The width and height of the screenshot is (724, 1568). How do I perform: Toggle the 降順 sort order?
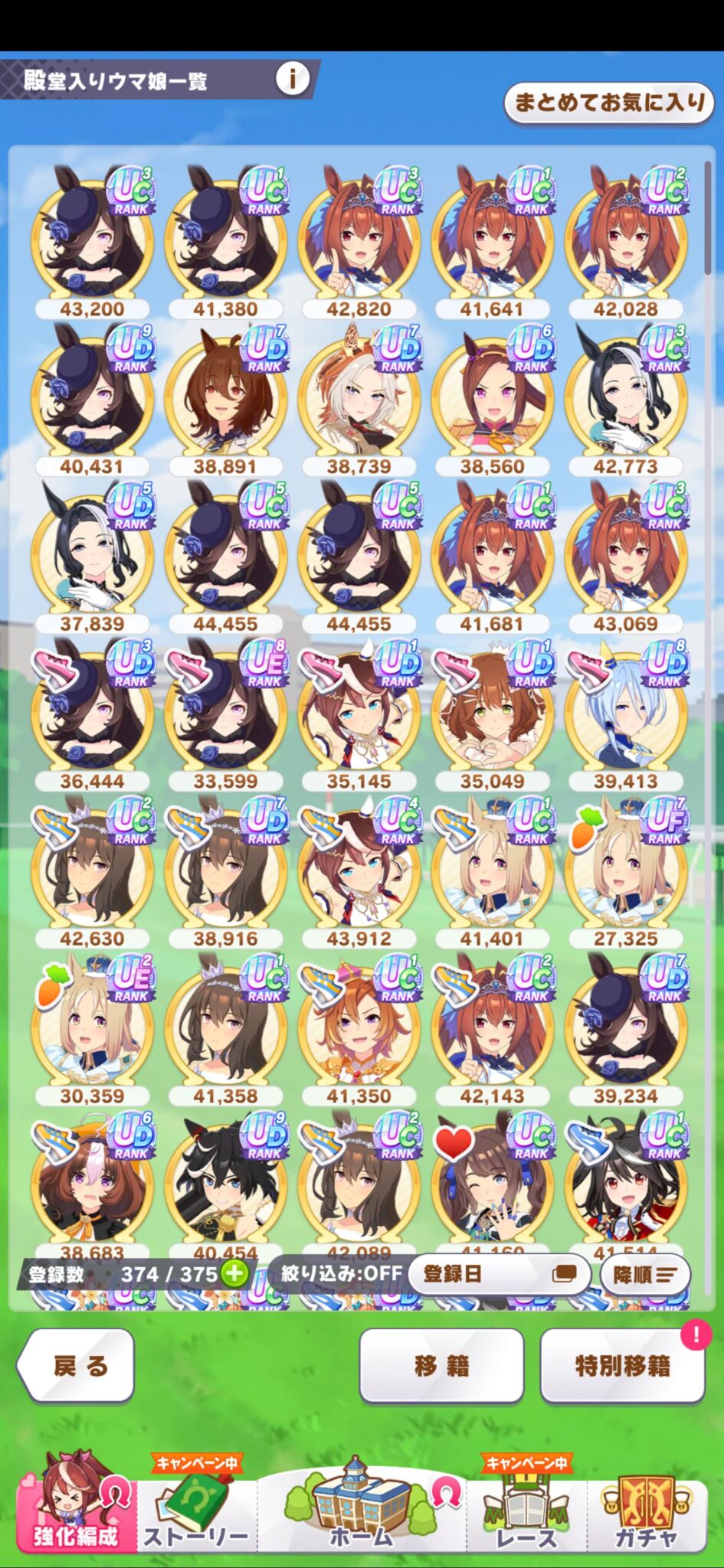coord(645,1275)
